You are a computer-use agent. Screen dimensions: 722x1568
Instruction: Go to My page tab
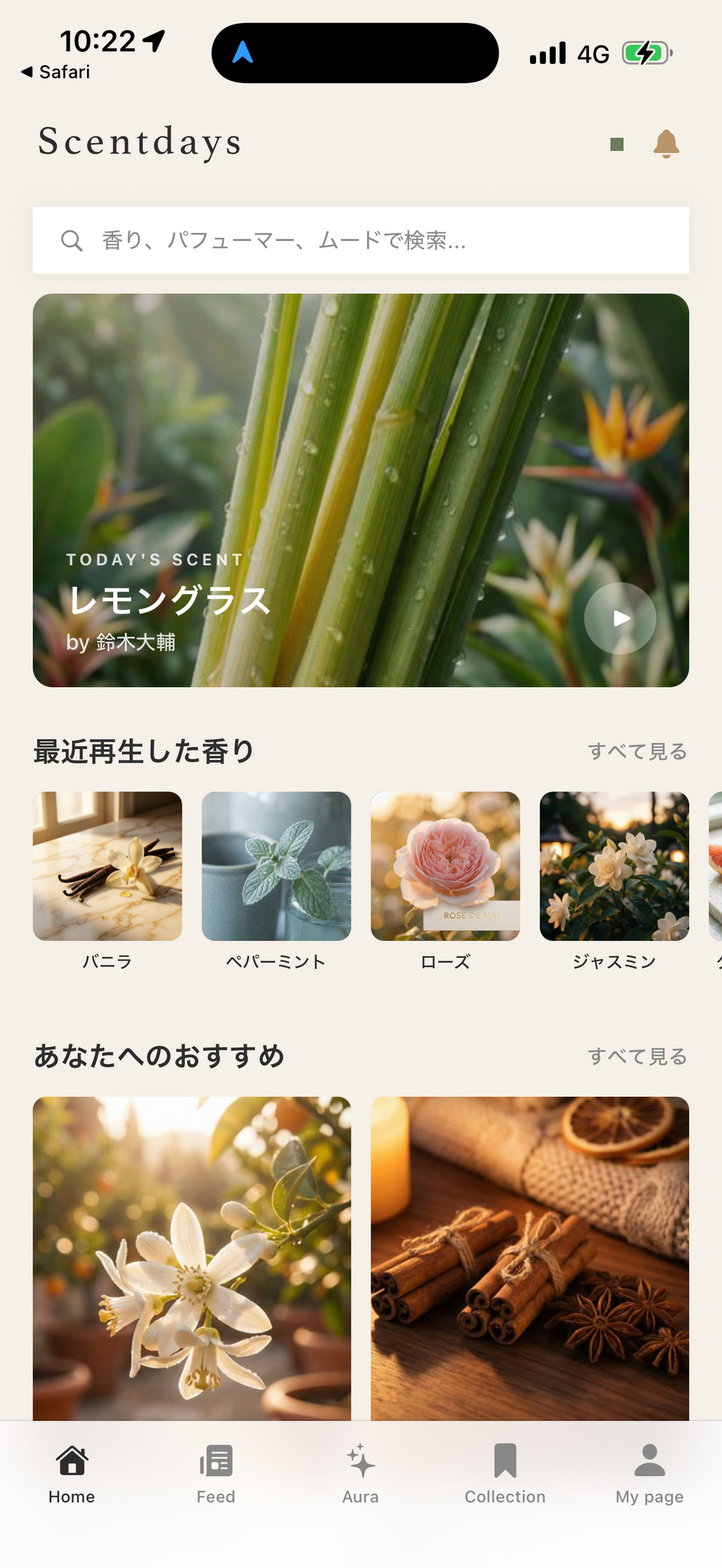tap(649, 1473)
